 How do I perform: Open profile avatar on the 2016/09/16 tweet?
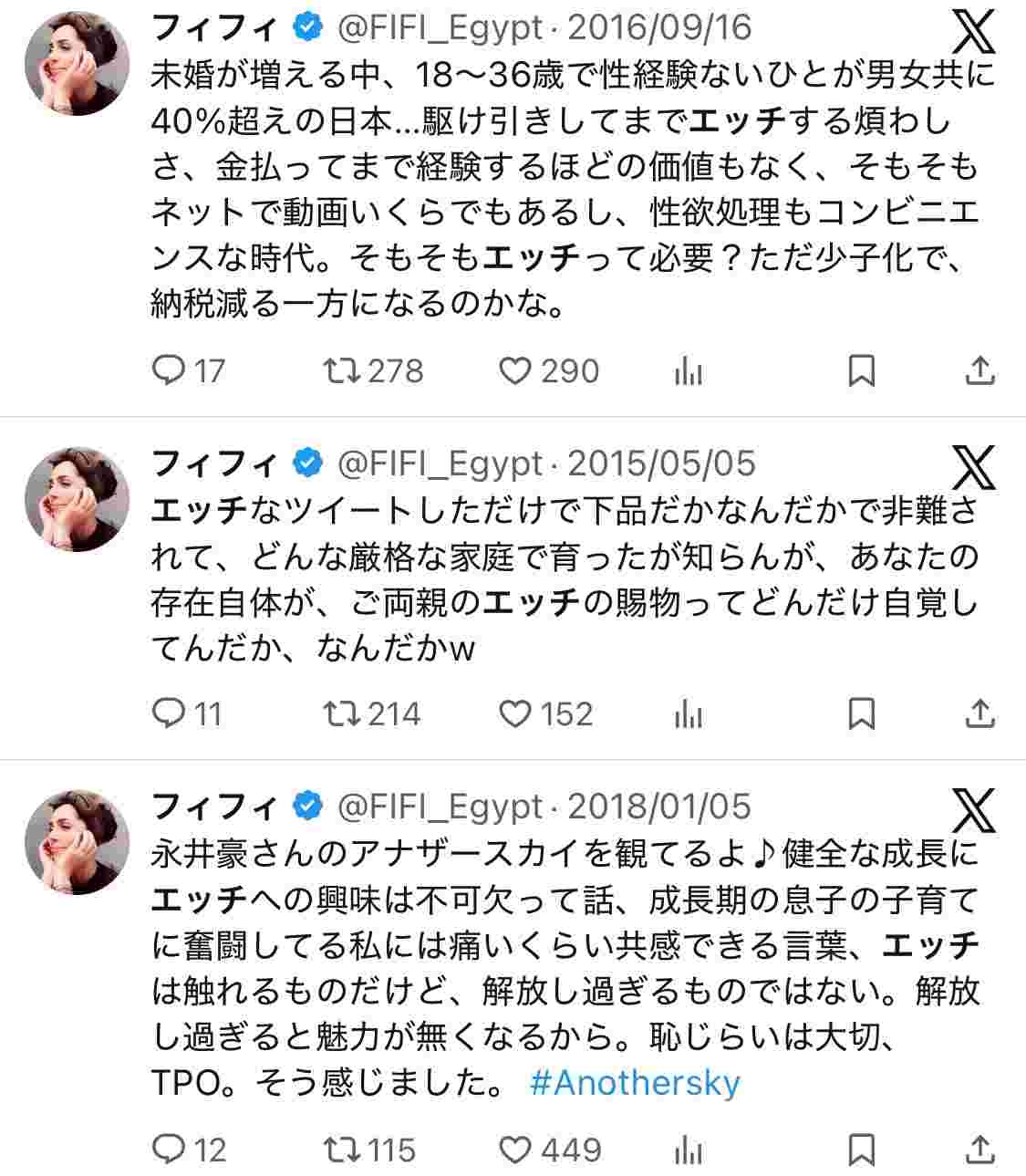(x=77, y=65)
